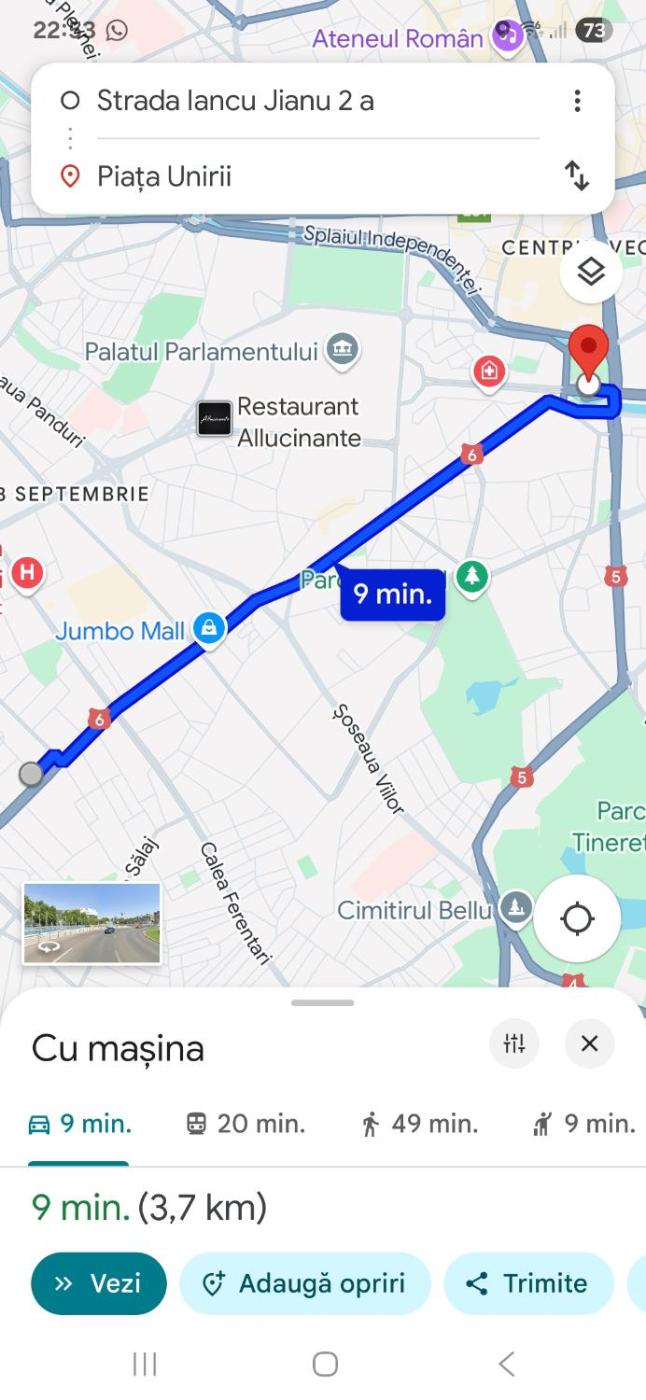Open the three-dot overflow menu
The width and height of the screenshot is (646, 1400).
pos(576,101)
